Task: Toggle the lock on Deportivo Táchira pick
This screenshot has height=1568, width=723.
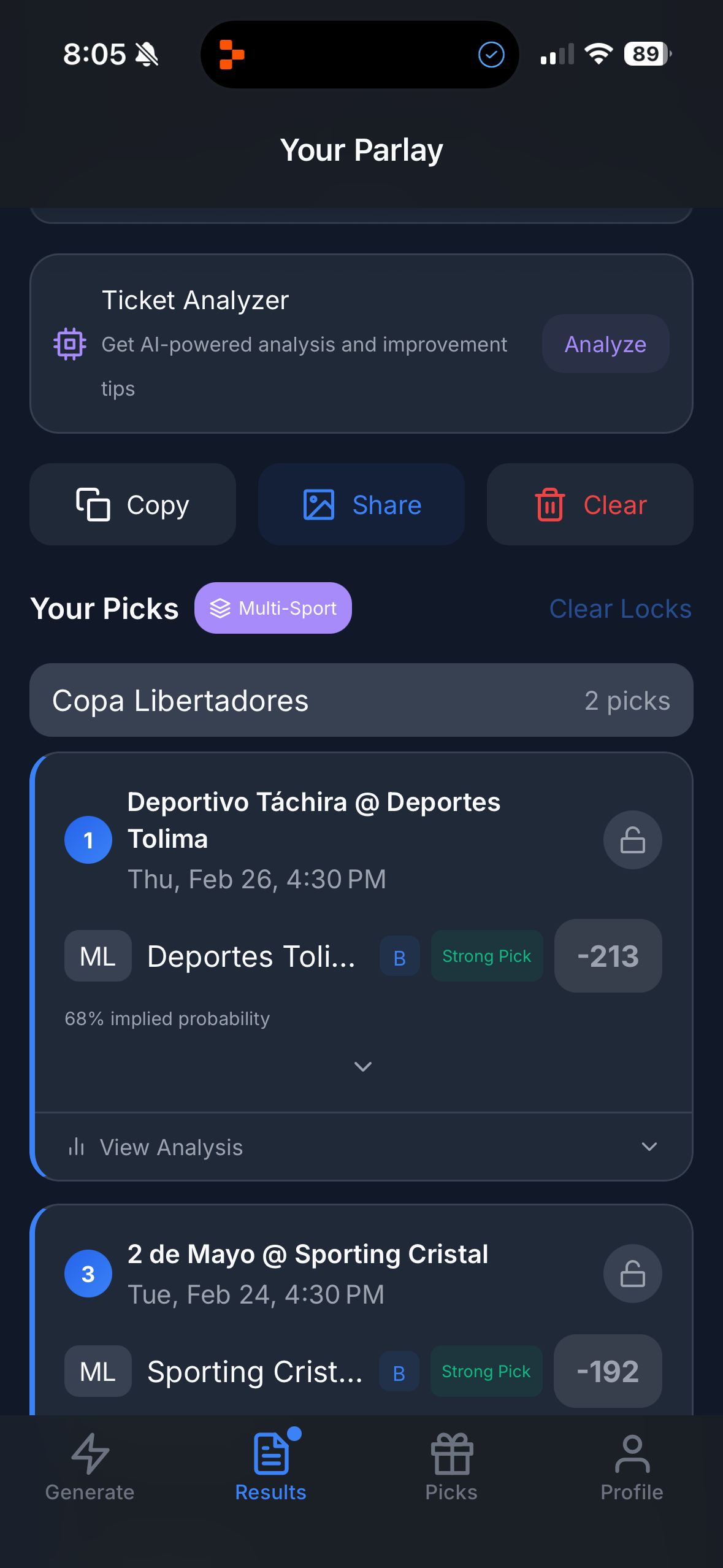Action: [x=632, y=839]
